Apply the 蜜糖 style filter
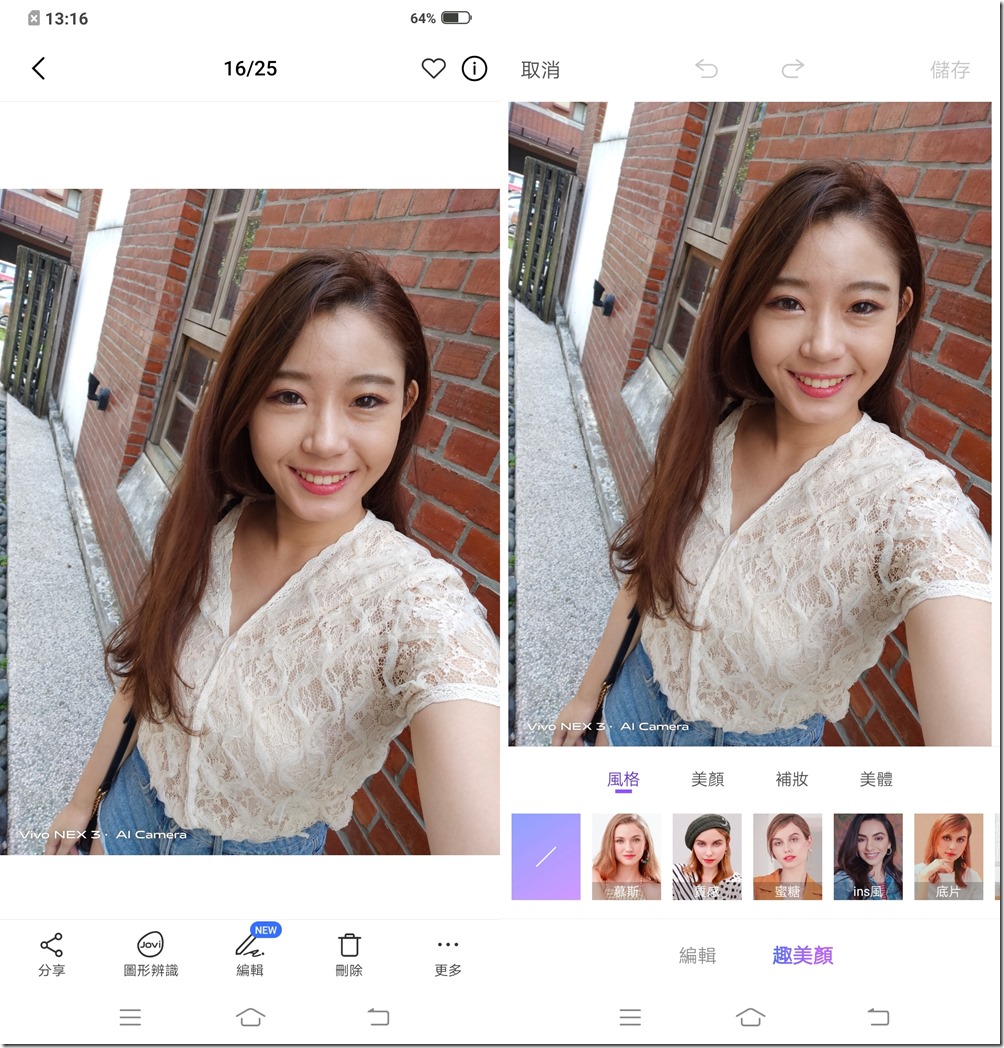This screenshot has width=1004, height=1048. click(788, 856)
